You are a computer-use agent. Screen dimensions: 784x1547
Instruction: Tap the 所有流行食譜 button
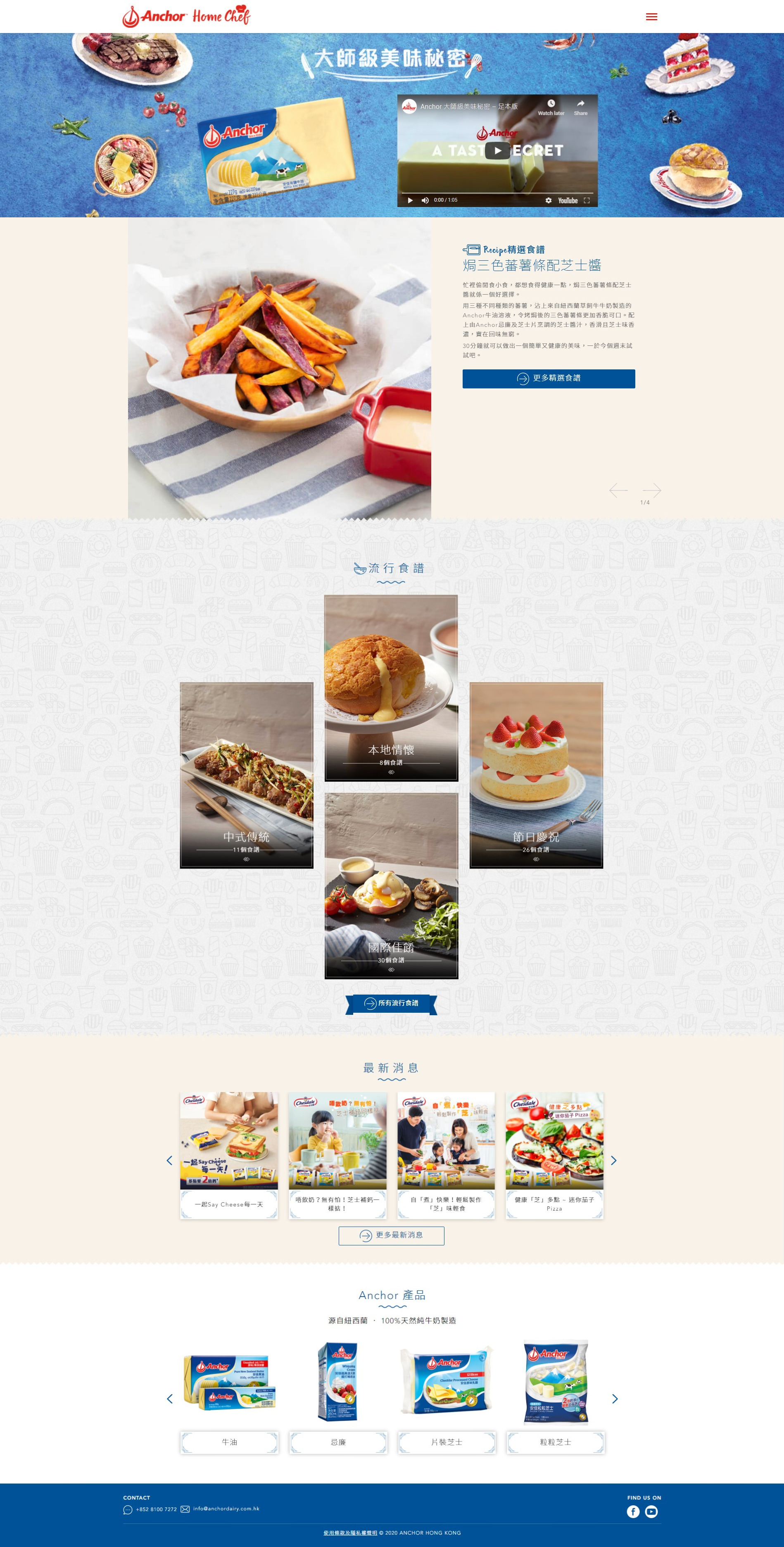(392, 1004)
